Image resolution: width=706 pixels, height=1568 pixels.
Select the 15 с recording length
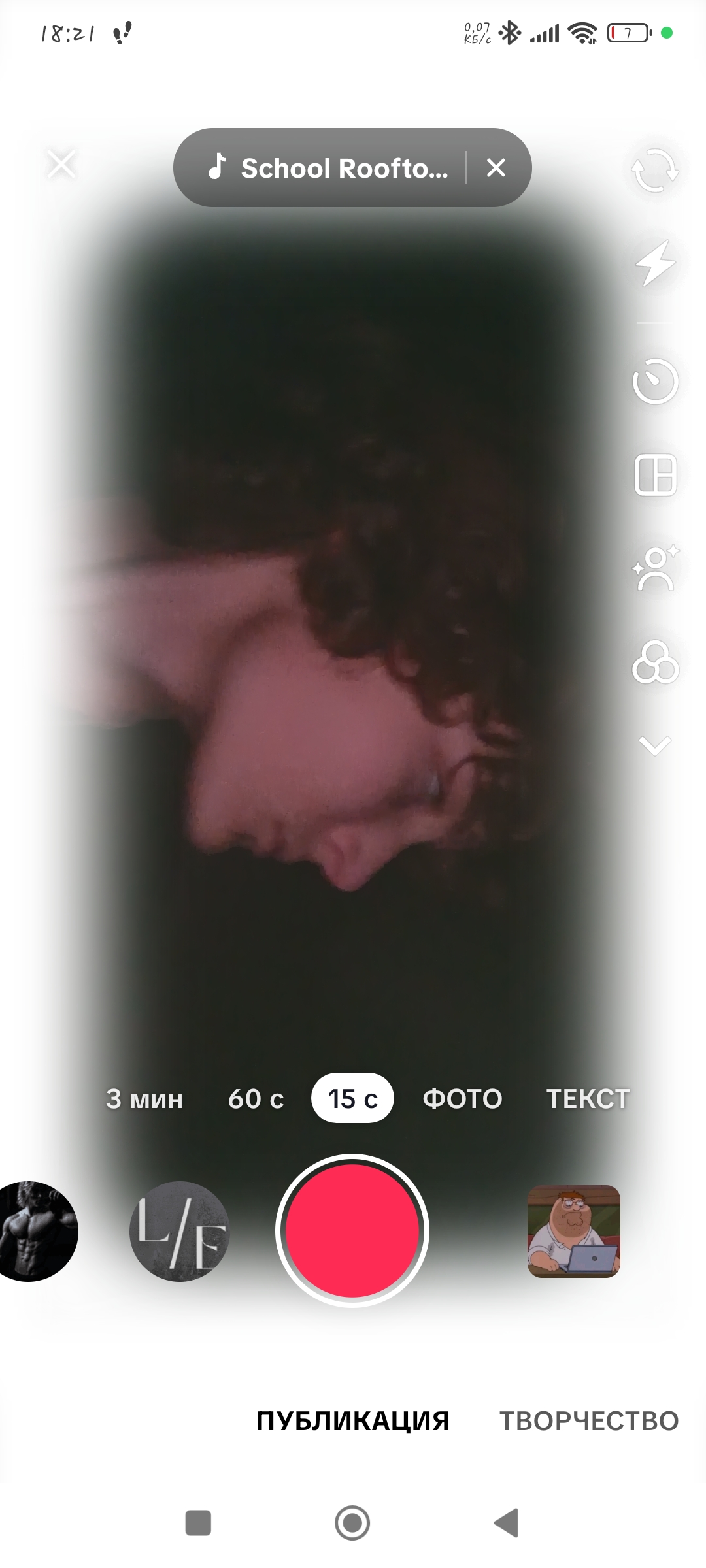(352, 1099)
